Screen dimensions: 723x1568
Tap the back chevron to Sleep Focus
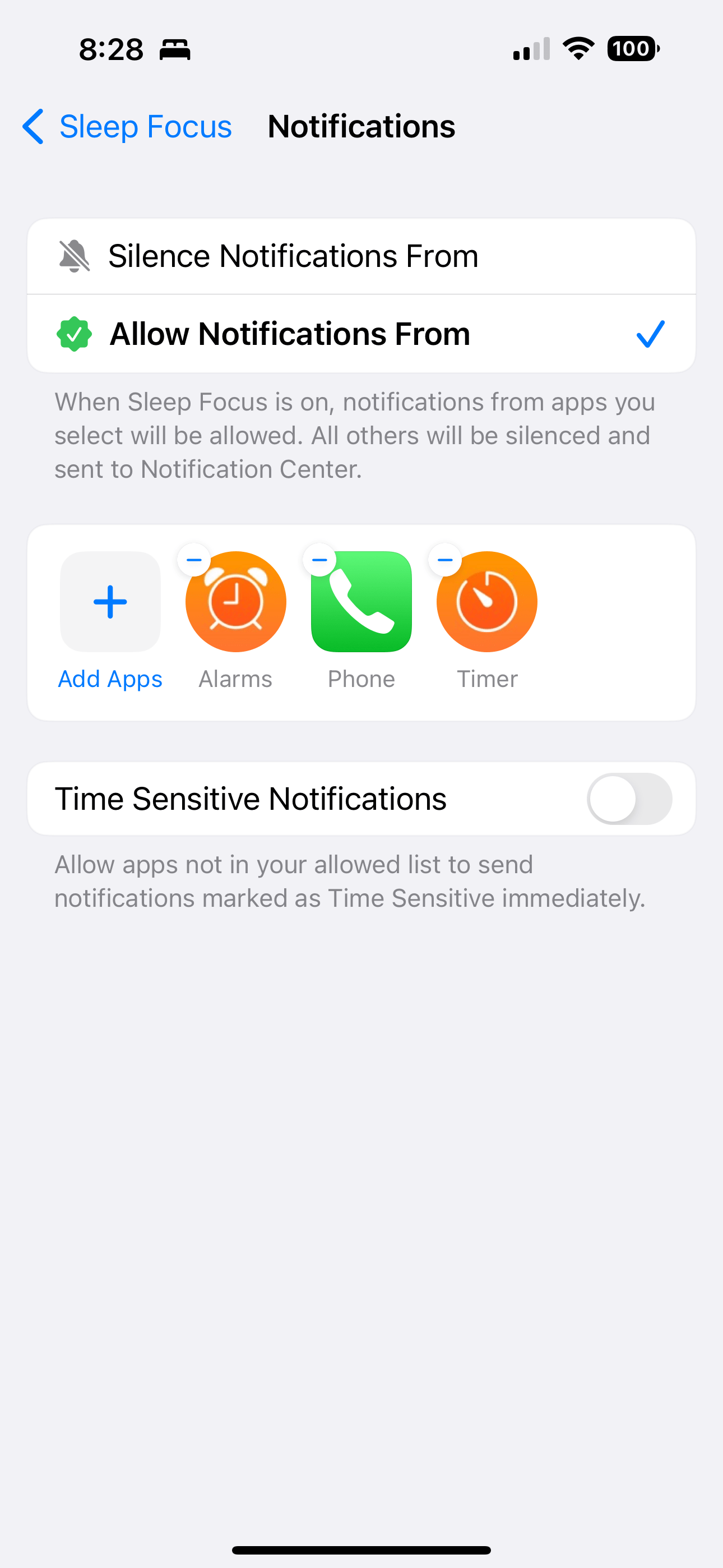[x=34, y=127]
